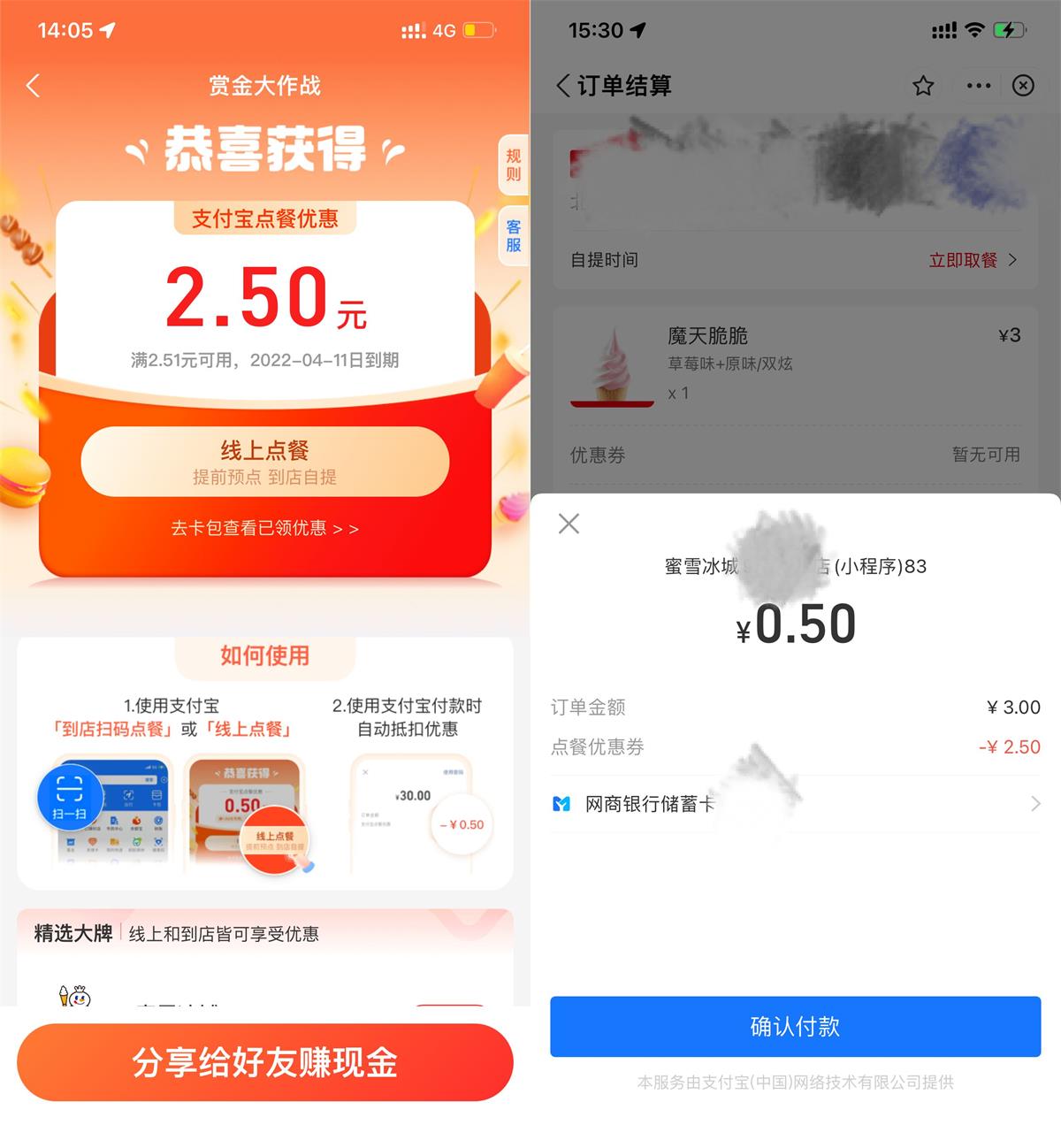The height and width of the screenshot is (1148, 1061).
Task: Close the mini-program with the circled X
Action: (1023, 86)
